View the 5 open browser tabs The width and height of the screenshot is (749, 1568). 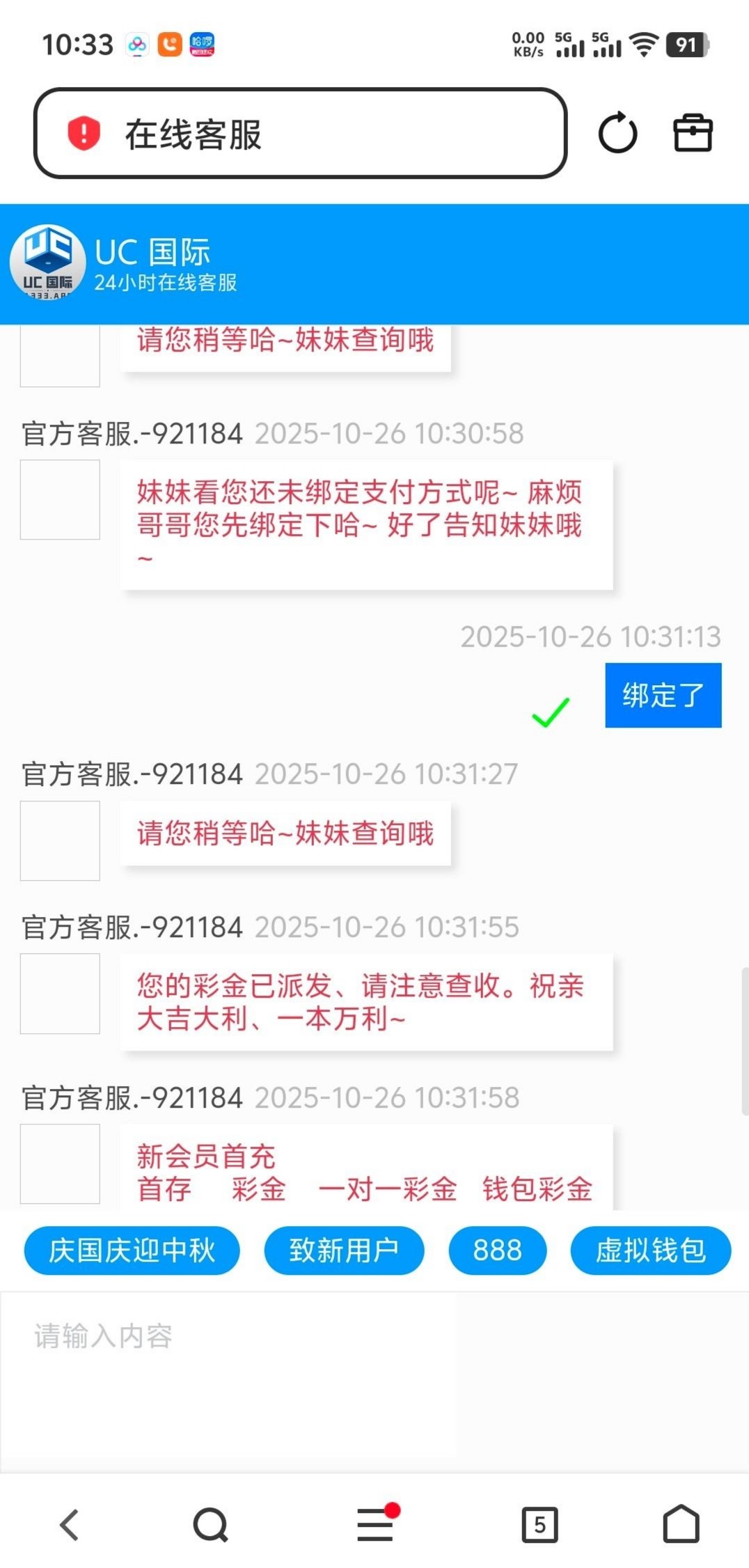click(539, 1525)
